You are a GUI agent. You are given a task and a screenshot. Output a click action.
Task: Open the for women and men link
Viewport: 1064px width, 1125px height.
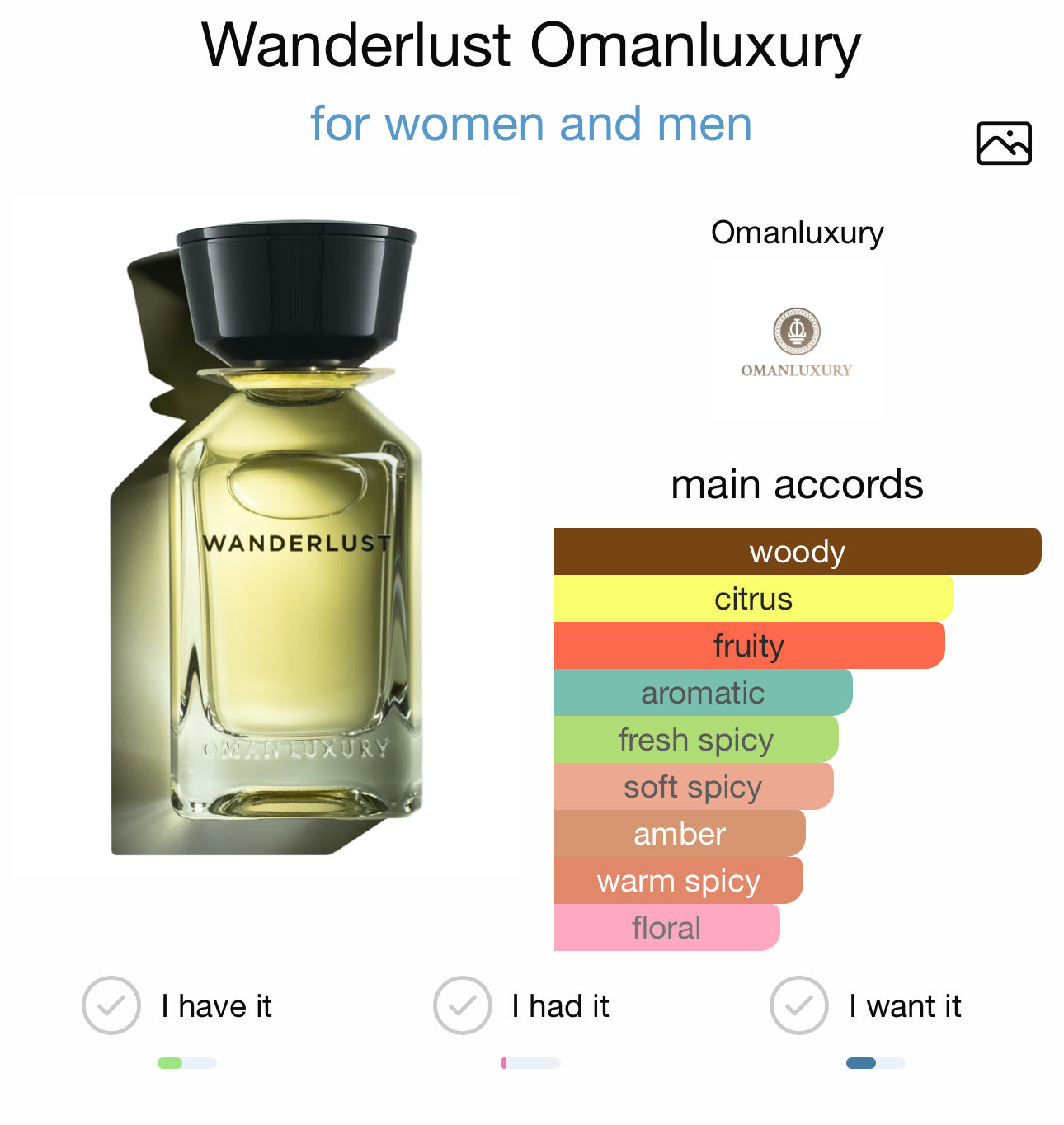(531, 124)
